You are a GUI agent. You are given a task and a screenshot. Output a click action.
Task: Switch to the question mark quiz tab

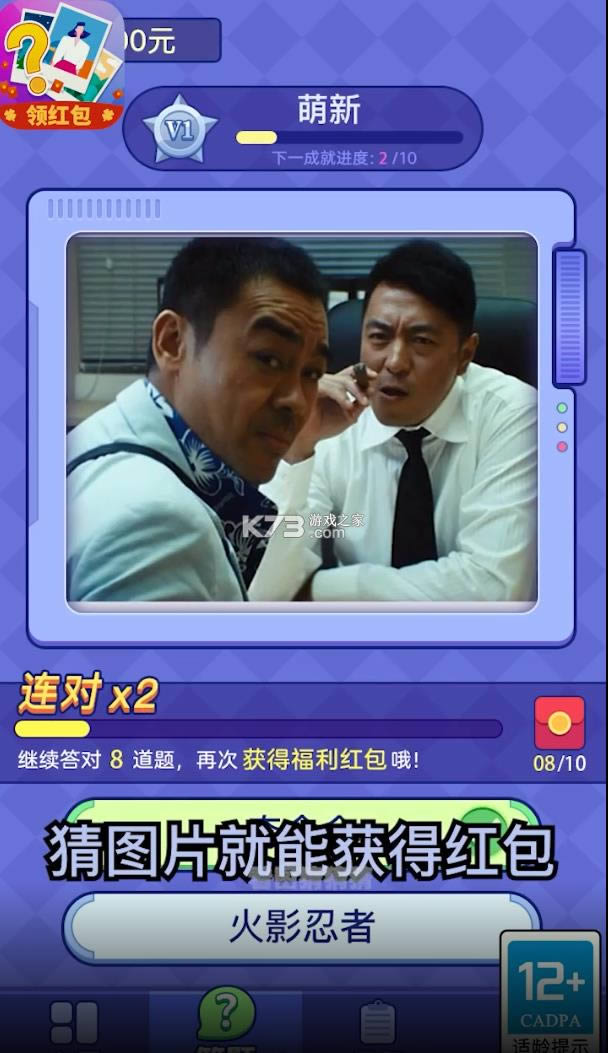tap(226, 1022)
